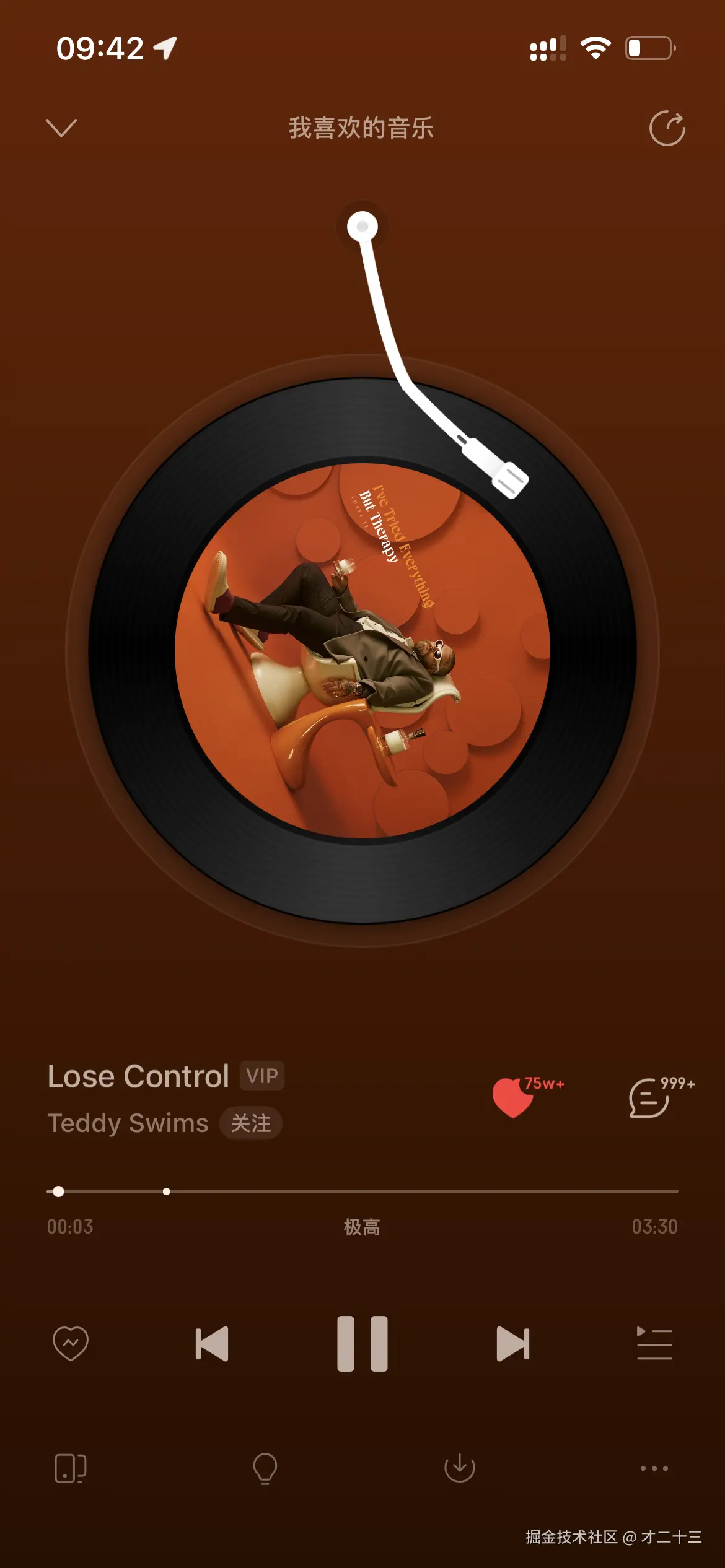Download this song

click(459, 1468)
